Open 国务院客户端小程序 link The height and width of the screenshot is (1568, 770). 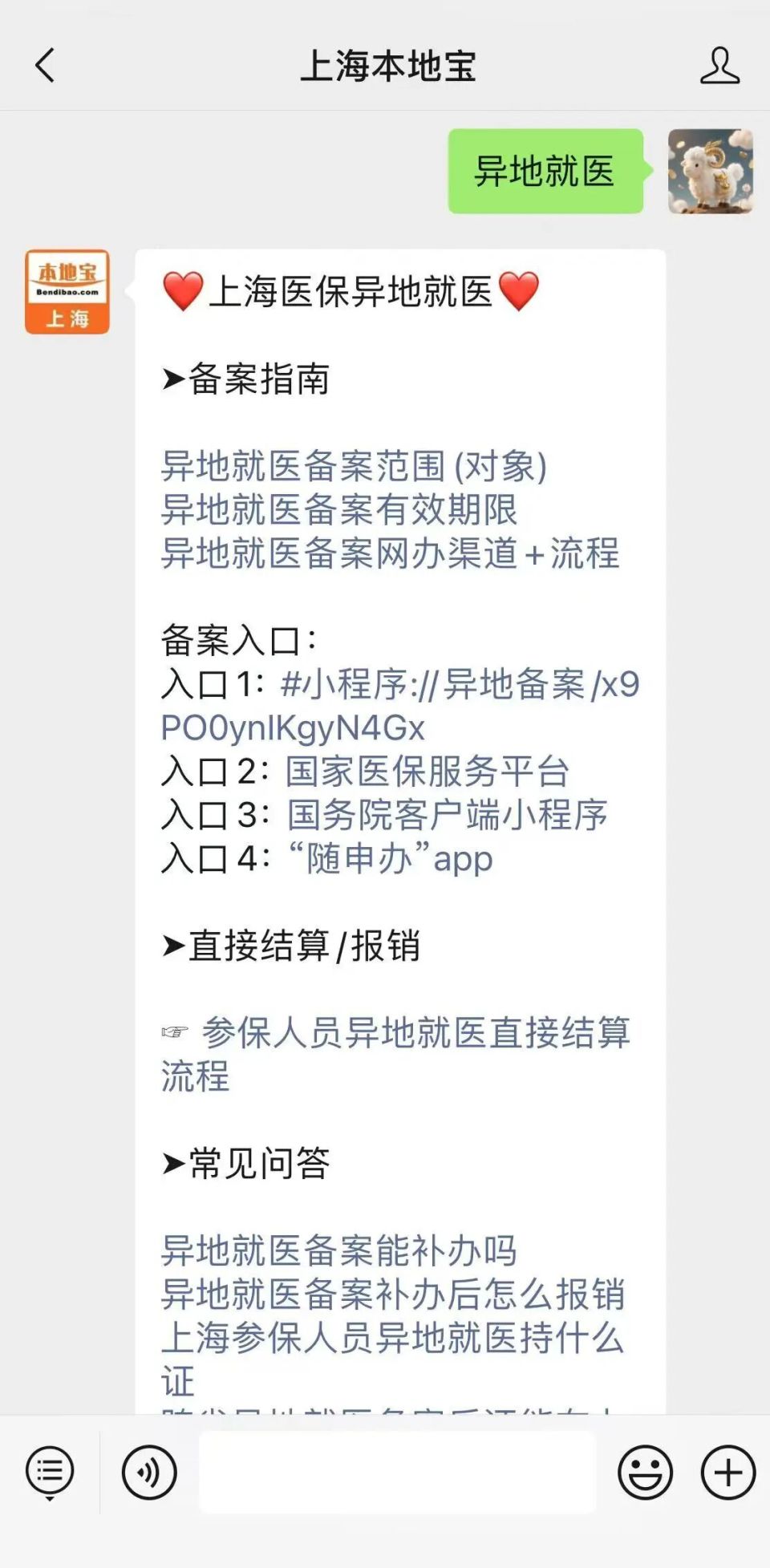tap(446, 814)
